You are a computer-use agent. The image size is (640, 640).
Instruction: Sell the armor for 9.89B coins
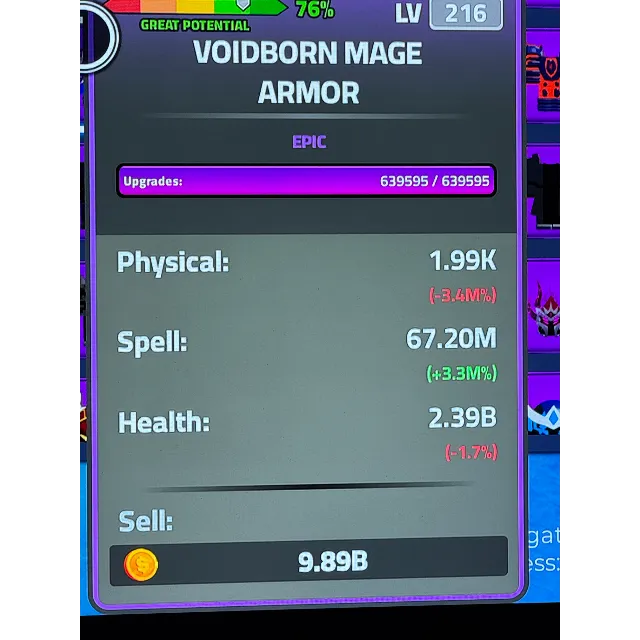(x=308, y=562)
